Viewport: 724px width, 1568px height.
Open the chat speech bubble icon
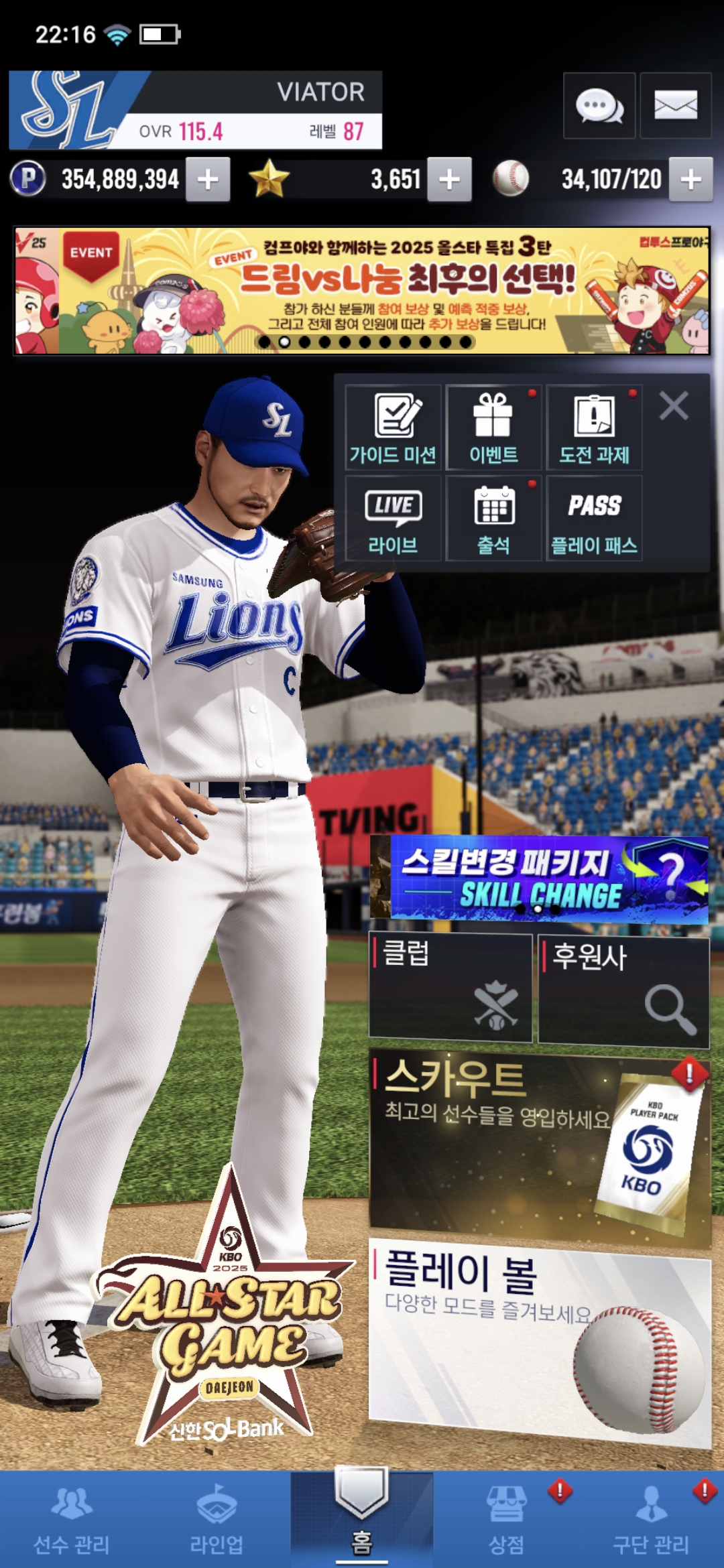[599, 106]
